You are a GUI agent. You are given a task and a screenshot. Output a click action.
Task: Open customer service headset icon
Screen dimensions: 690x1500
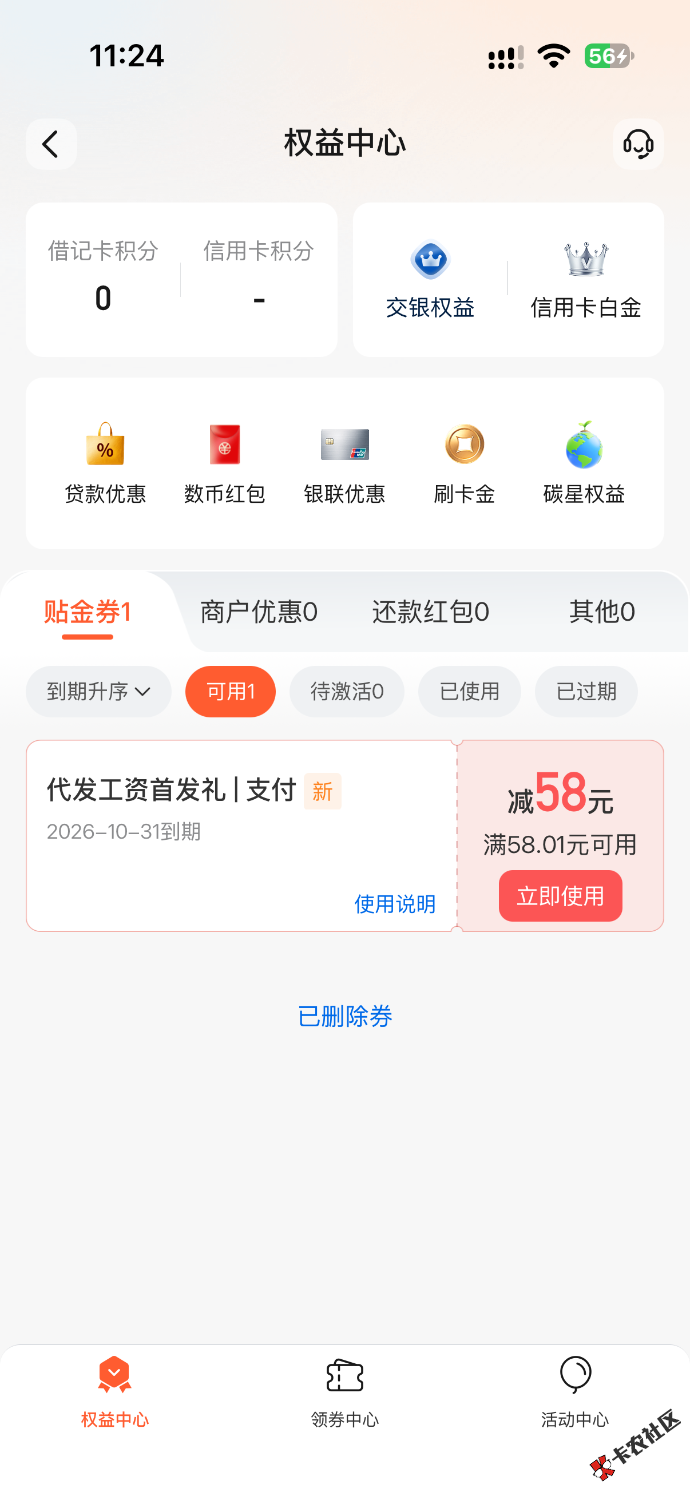click(x=638, y=144)
